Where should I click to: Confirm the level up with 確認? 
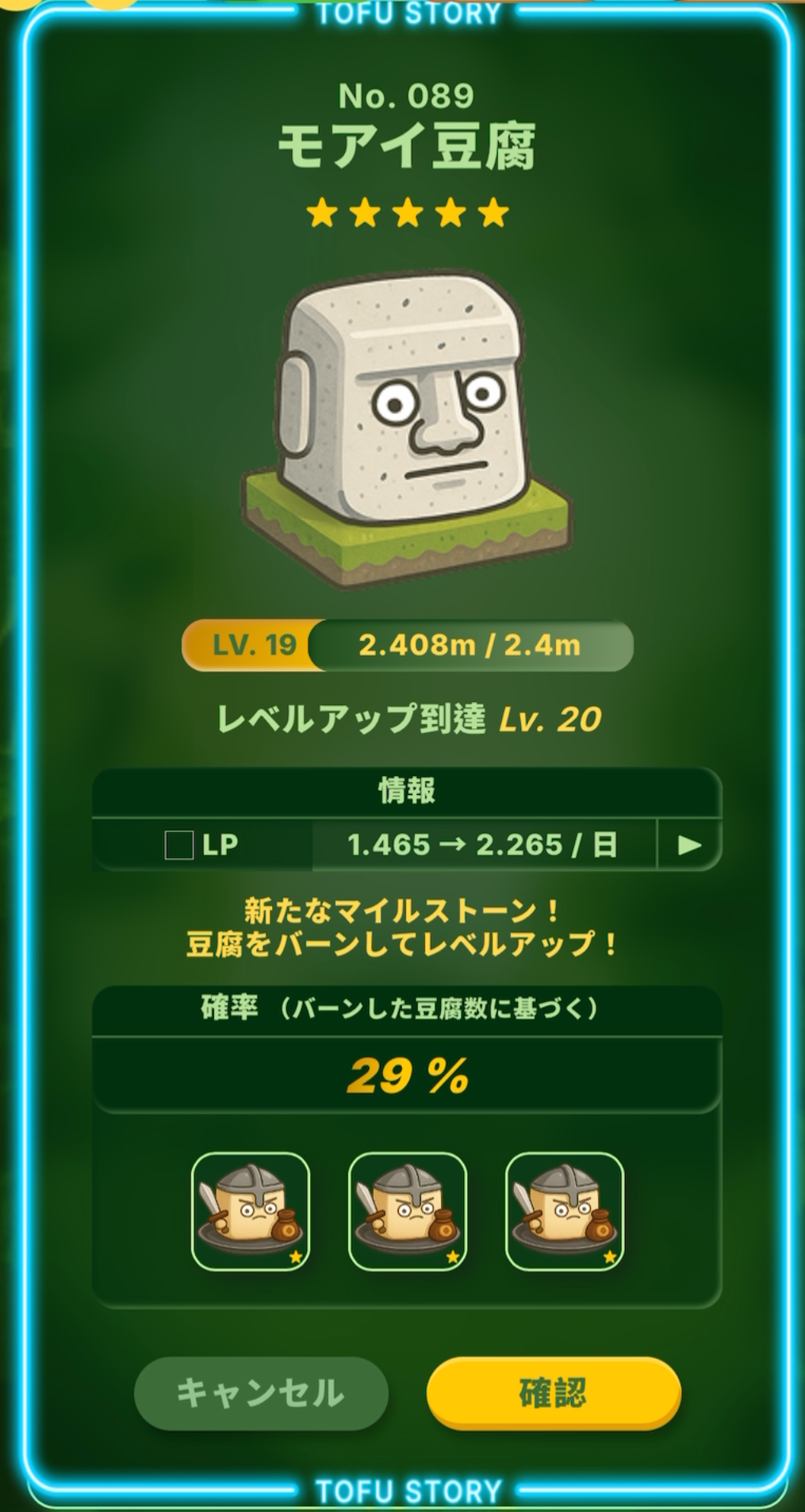coord(553,1392)
